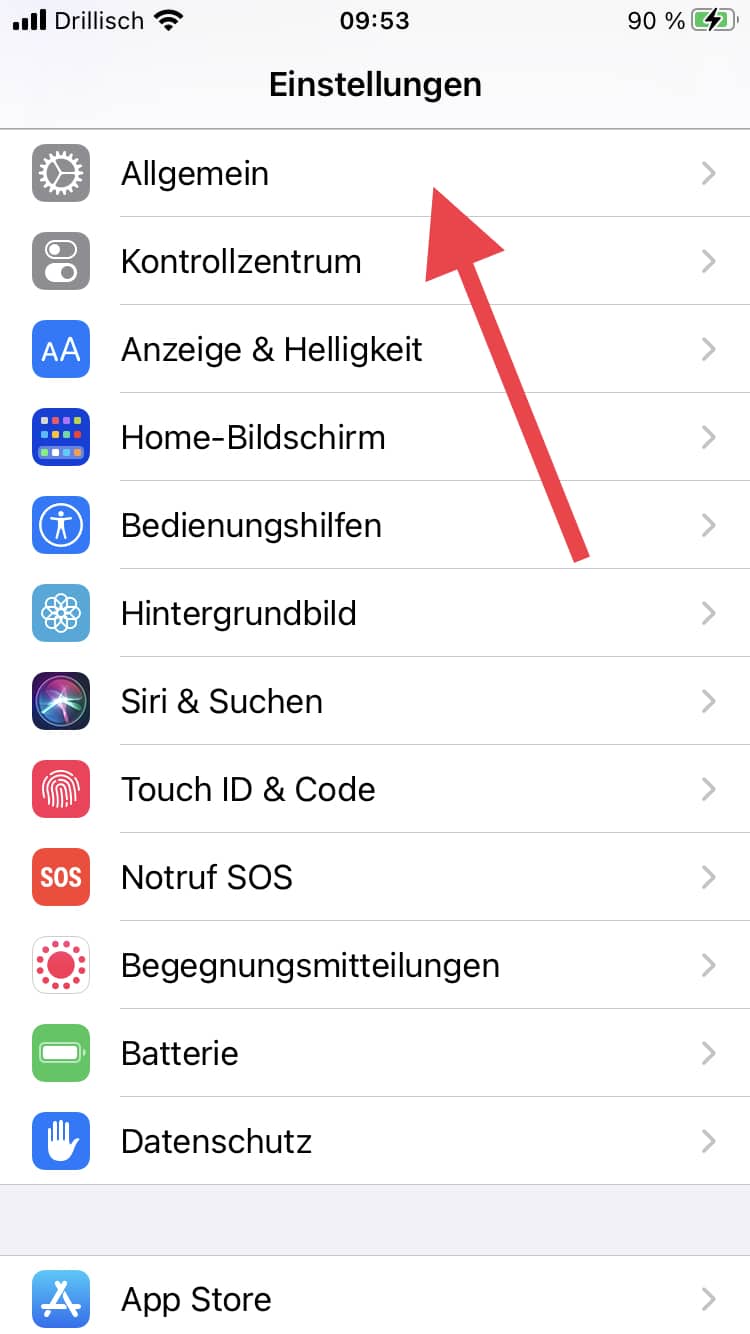Image resolution: width=750 pixels, height=1334 pixels.
Task: Open Batterie settings
Action: click(180, 1054)
